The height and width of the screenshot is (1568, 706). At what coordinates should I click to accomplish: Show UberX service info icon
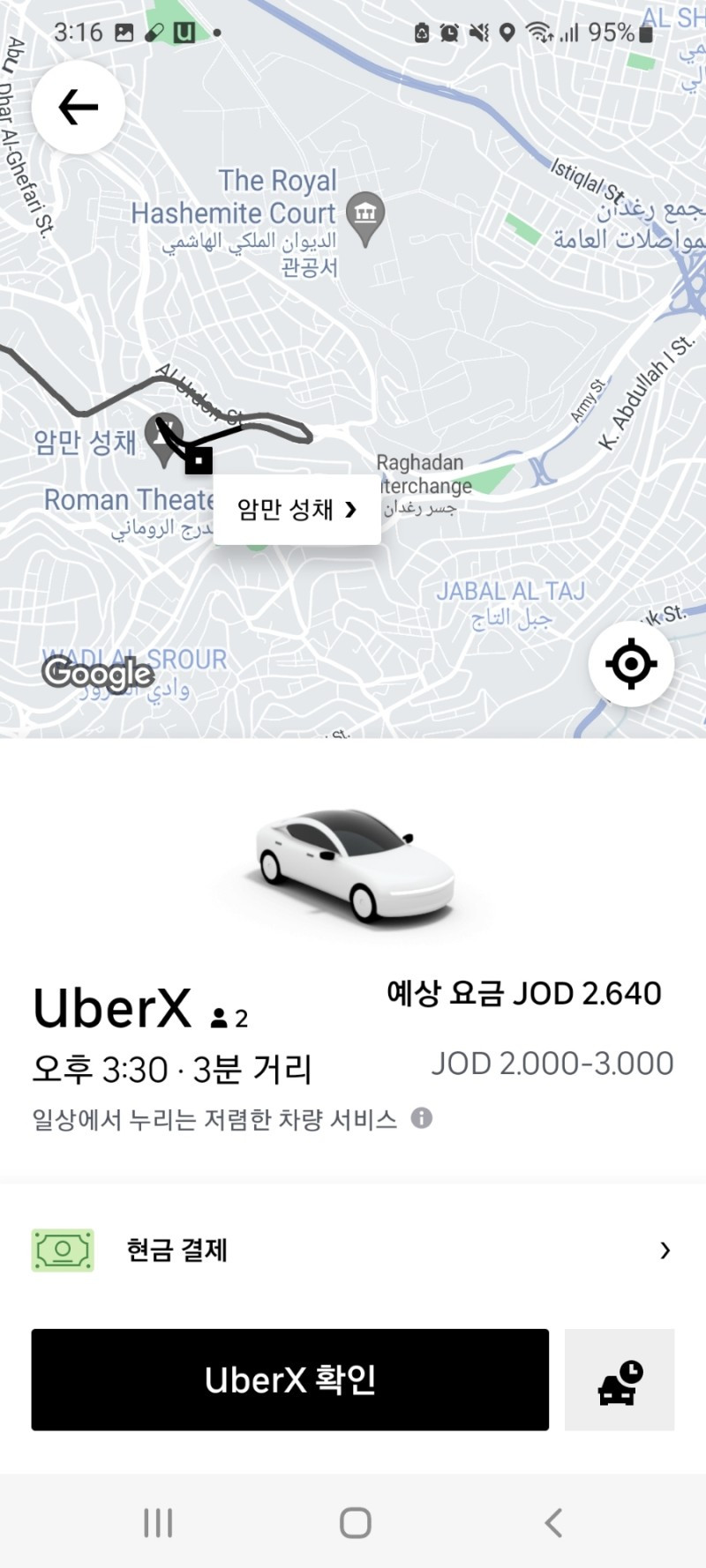coord(422,1118)
